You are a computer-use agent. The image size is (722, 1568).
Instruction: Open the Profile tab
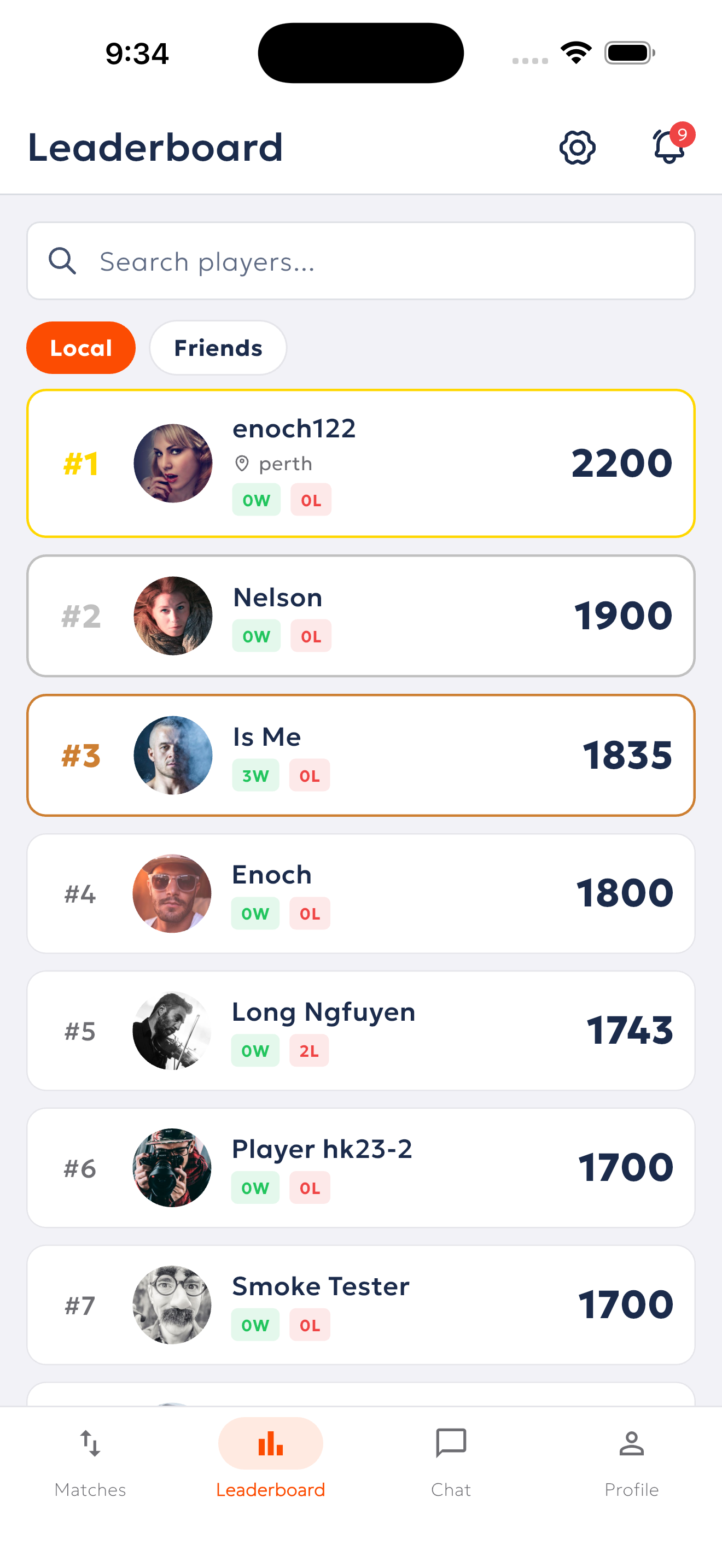tap(631, 1461)
